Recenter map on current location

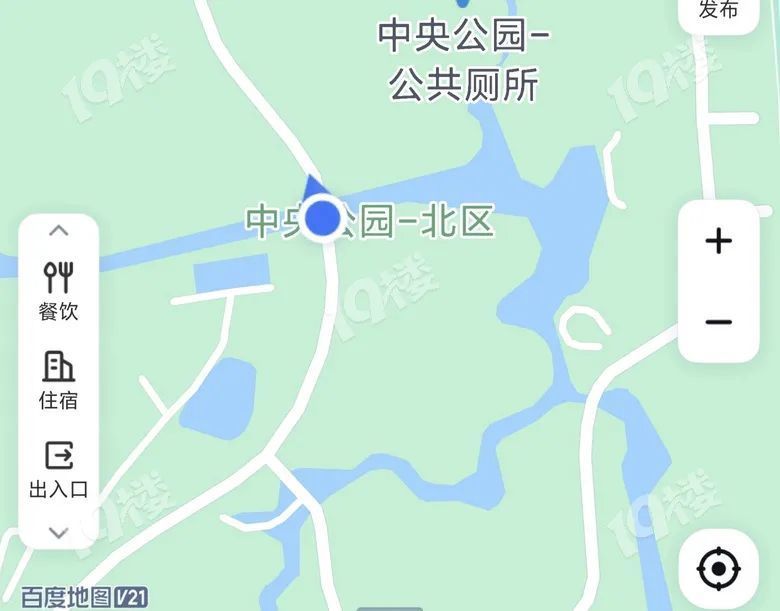point(718,570)
